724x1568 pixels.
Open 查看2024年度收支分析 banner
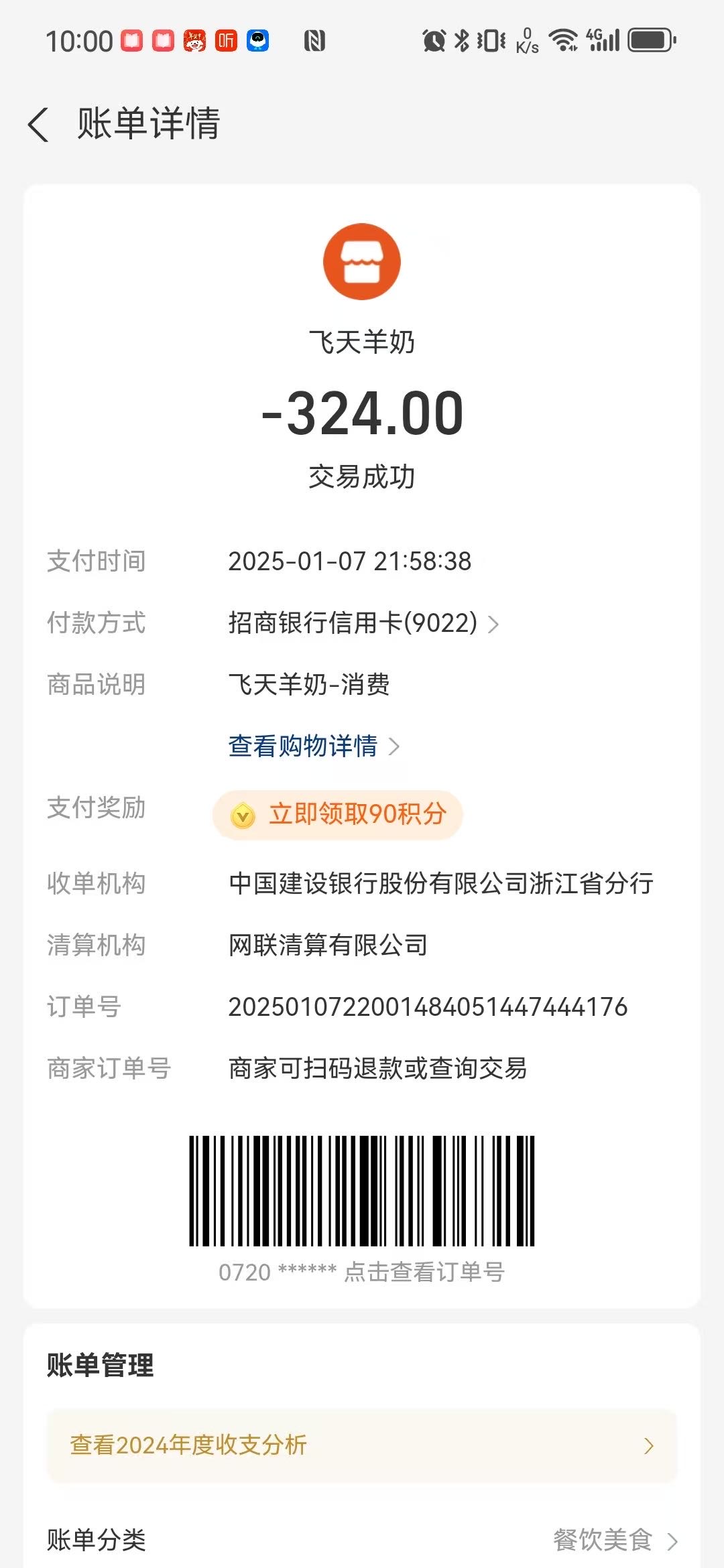[x=362, y=1445]
